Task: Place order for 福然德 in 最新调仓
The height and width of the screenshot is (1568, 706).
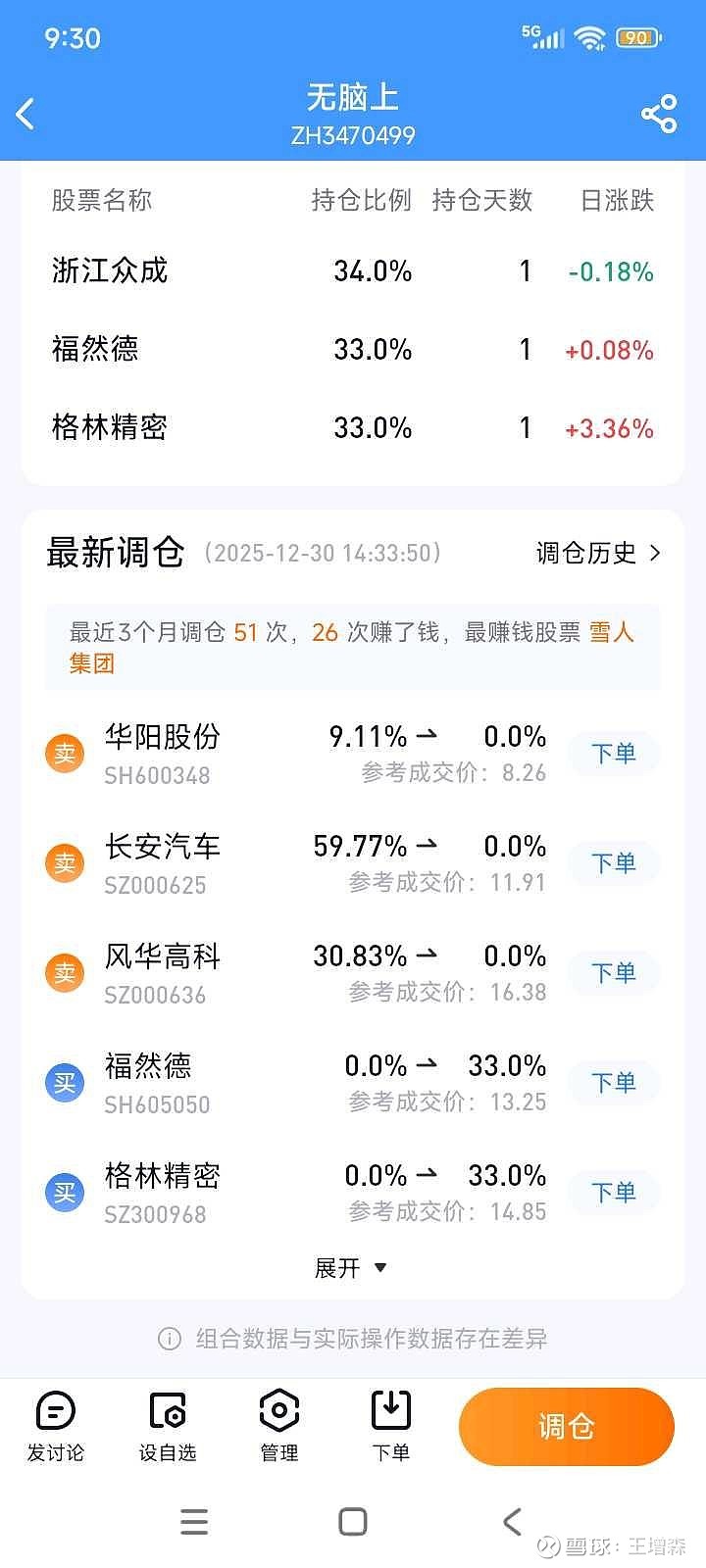Action: [x=614, y=1083]
